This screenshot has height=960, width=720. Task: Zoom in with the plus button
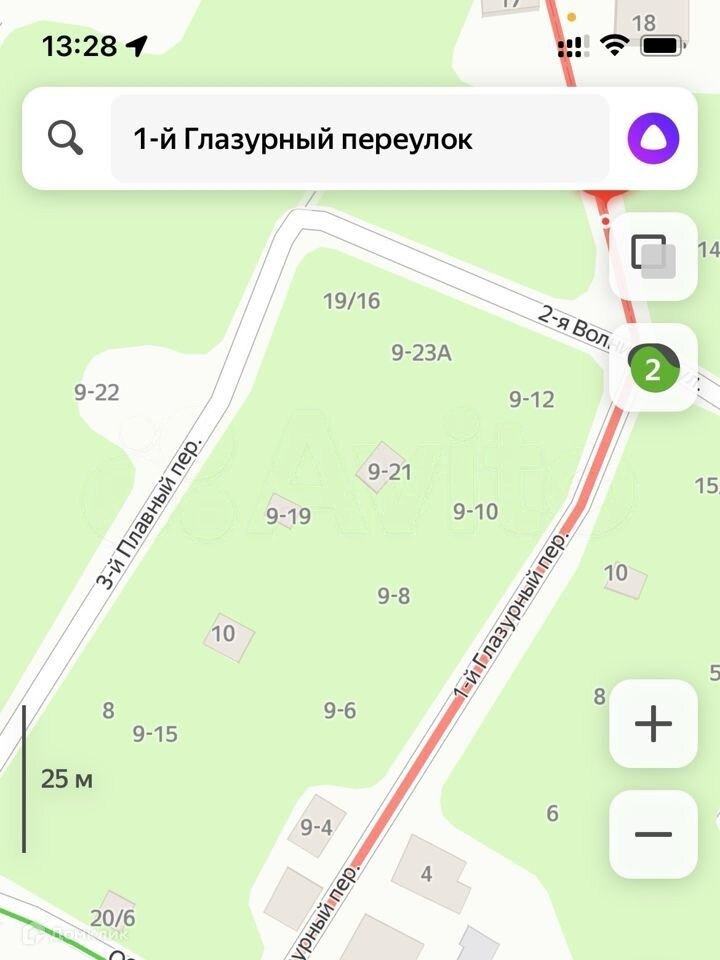point(653,724)
